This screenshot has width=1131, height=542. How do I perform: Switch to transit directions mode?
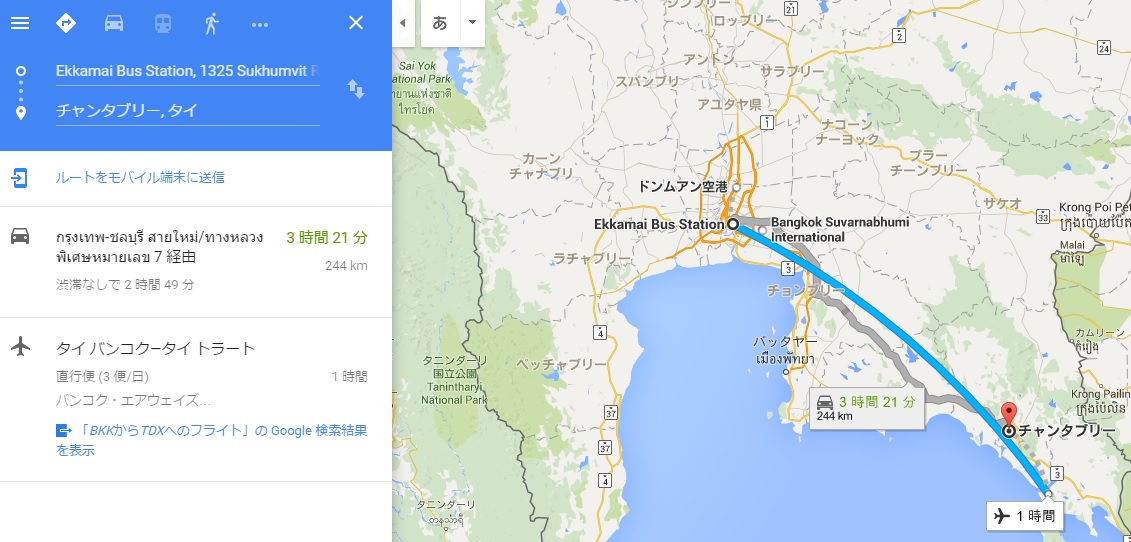163,23
